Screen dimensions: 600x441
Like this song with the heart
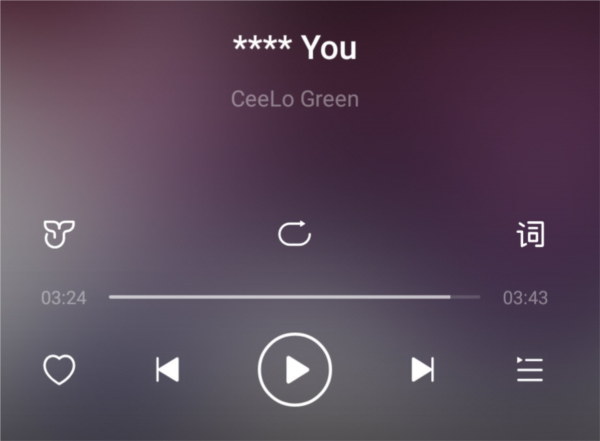click(x=59, y=370)
